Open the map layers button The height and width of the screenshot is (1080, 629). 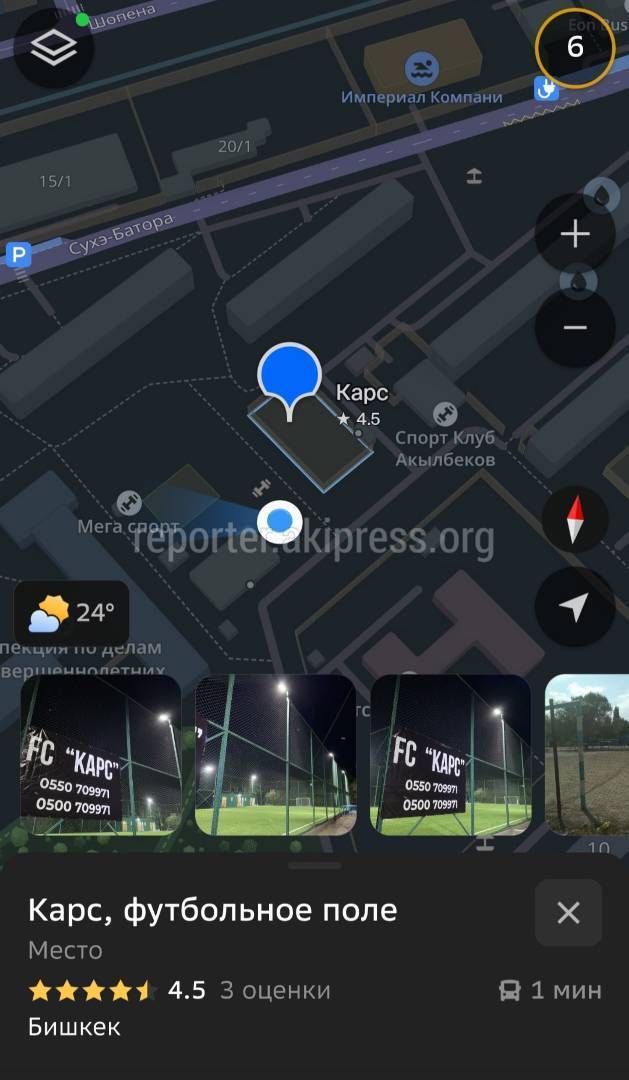[x=53, y=48]
